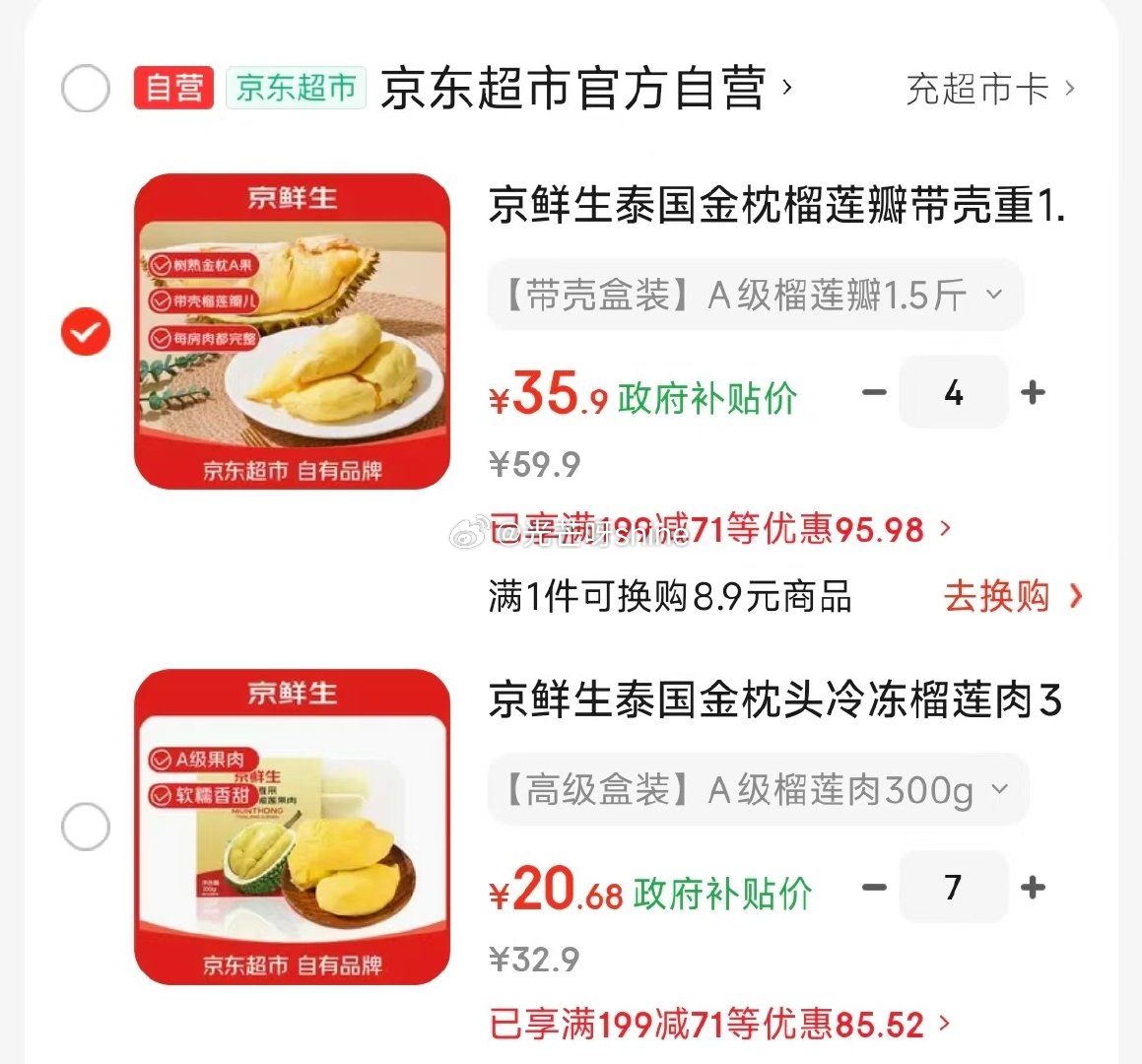This screenshot has width=1142, height=1064.
Task: Edit quantity field showing 4
Action: pos(954,393)
